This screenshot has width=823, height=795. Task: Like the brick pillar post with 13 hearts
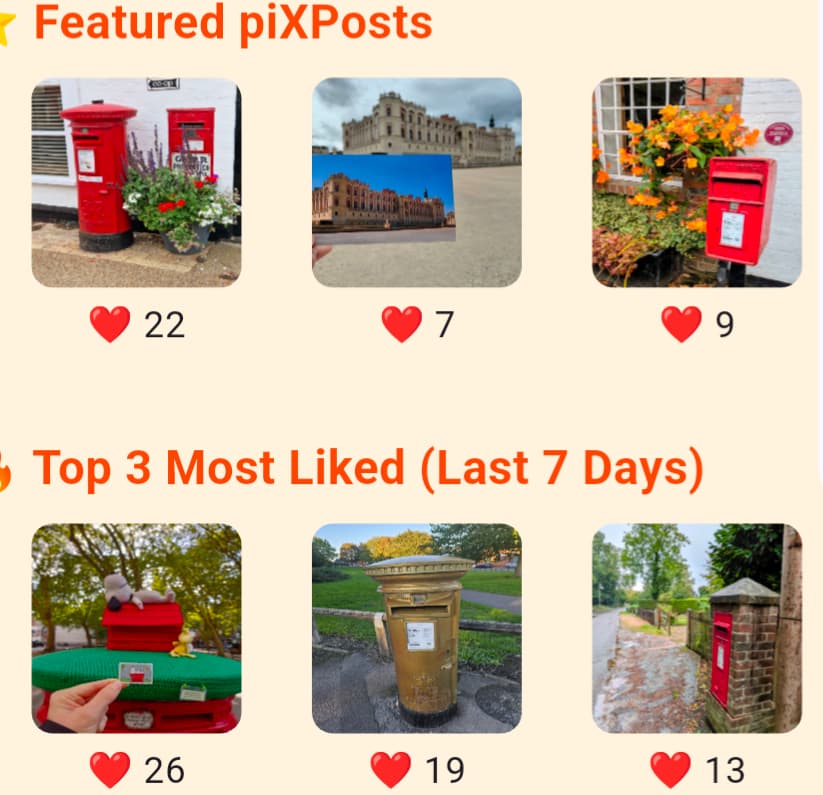click(671, 770)
